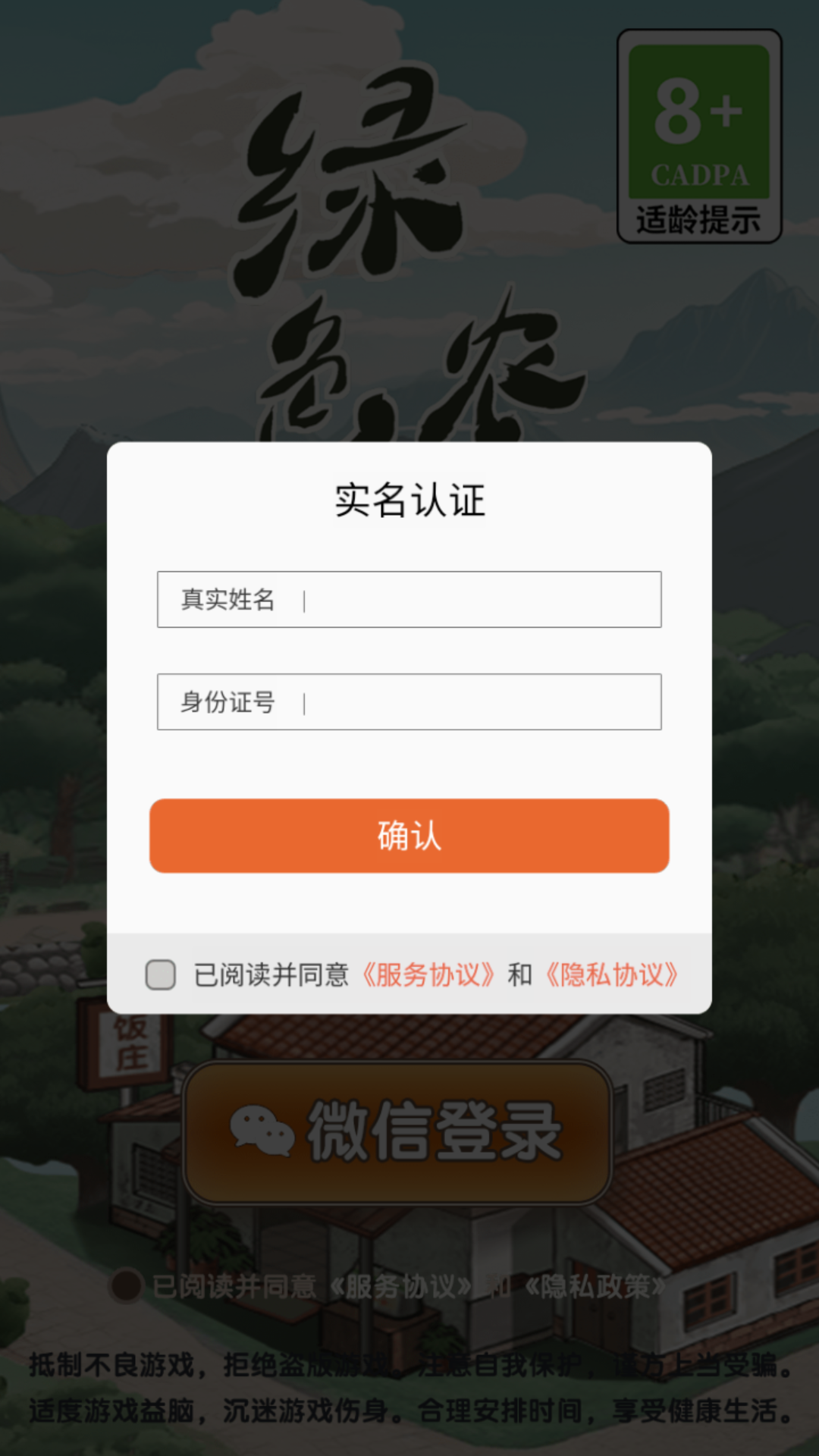Open the 《隐私协议》 link in the dialog
This screenshot has height=1456, width=819.
click(612, 974)
